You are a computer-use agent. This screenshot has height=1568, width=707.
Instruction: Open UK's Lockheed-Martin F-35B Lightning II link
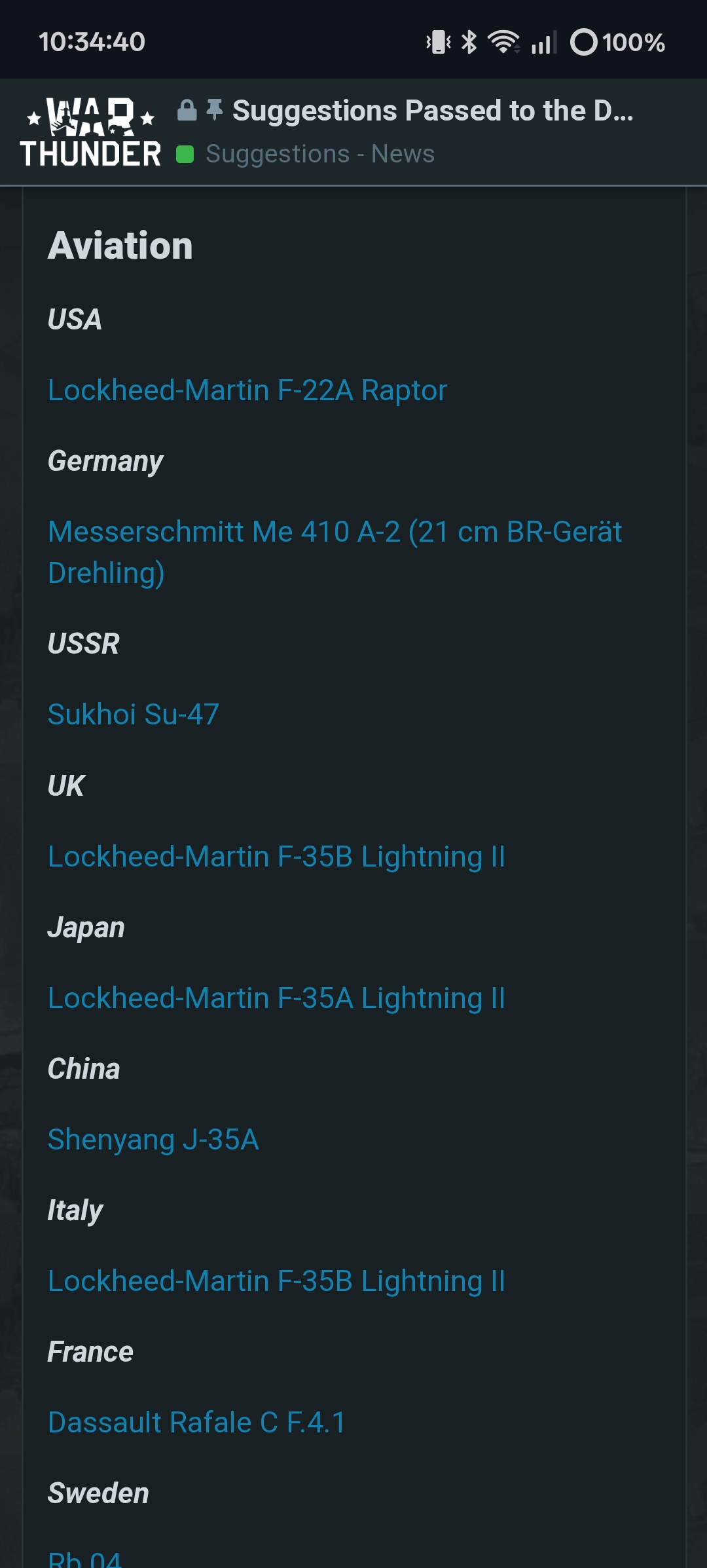point(276,857)
